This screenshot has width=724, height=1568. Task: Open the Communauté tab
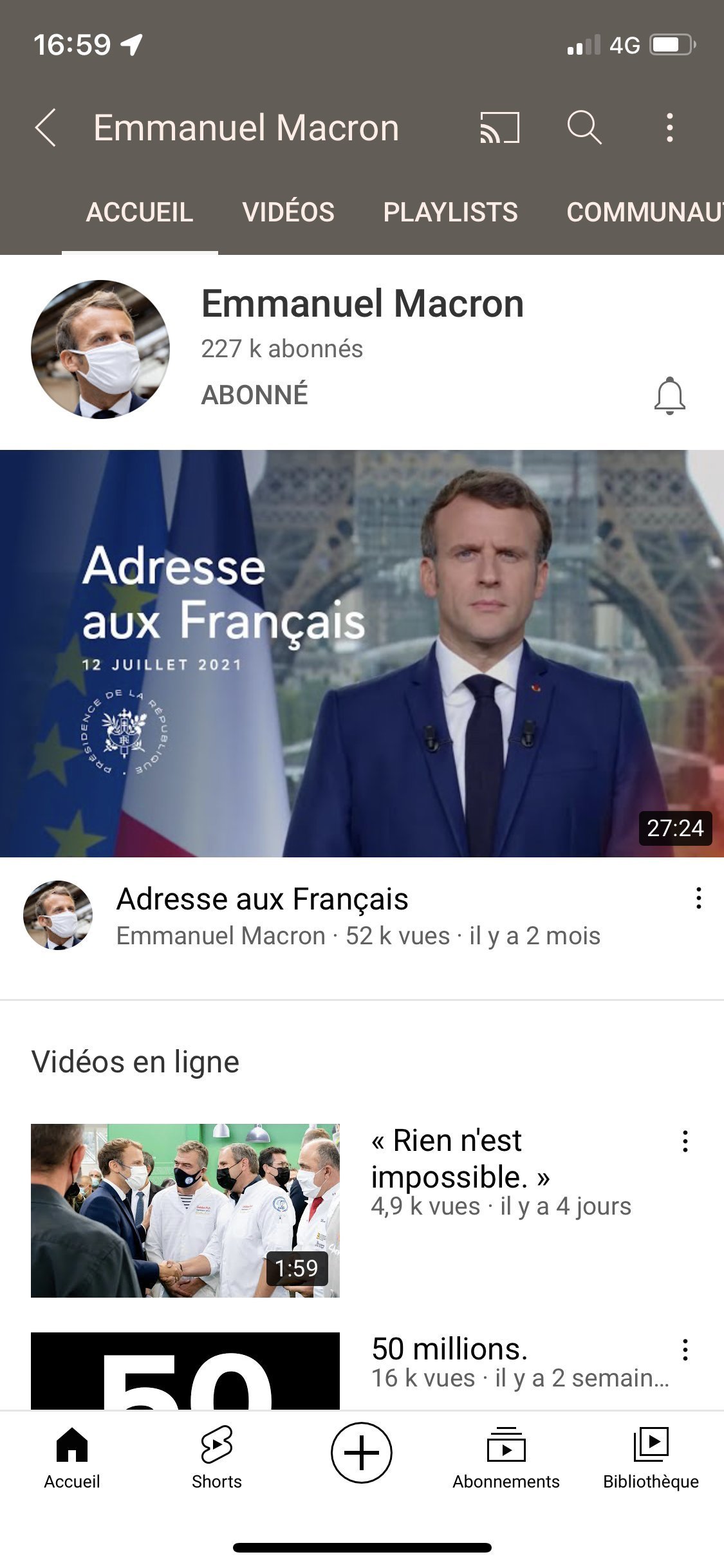(644, 212)
